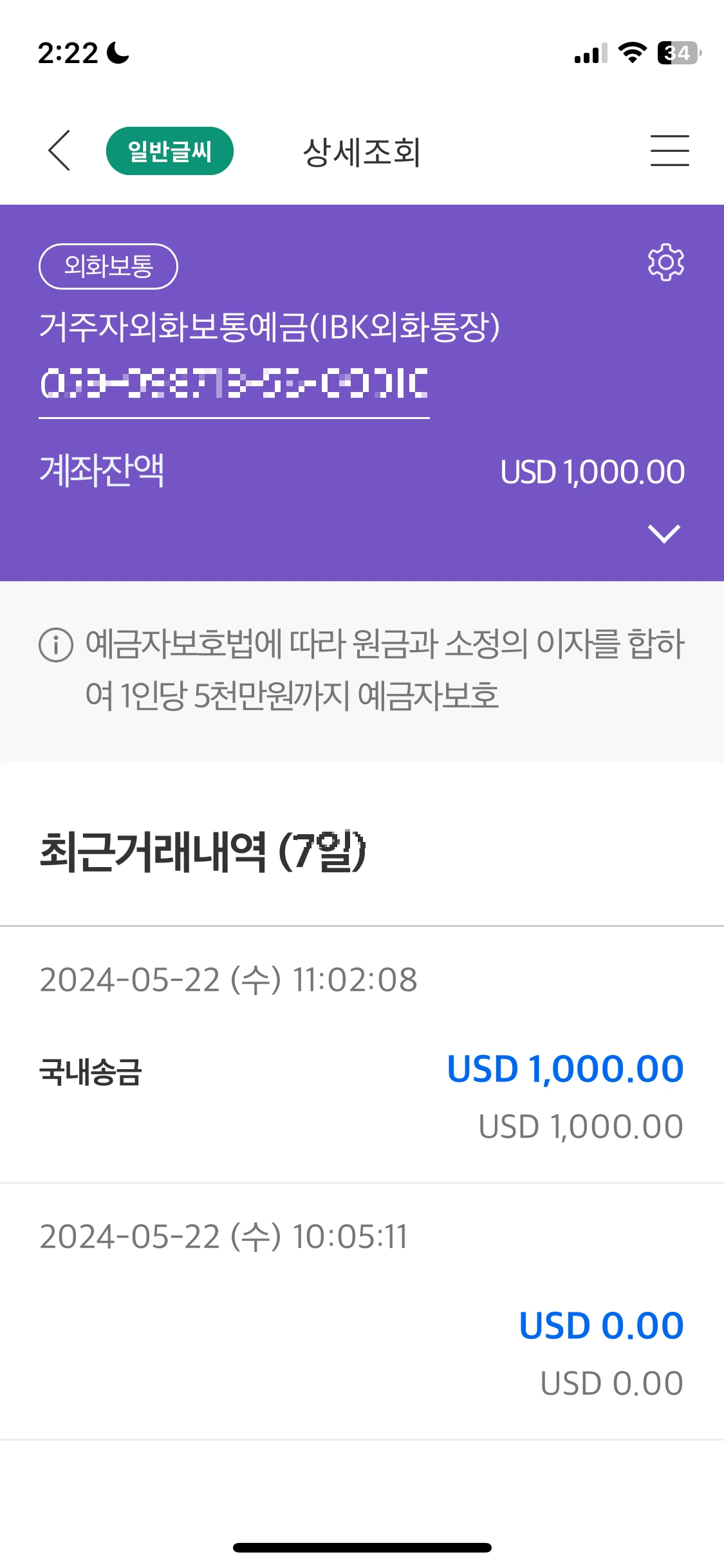
Task: Open the 10:05:11 USD 0.00 transaction
Action: click(362, 1312)
